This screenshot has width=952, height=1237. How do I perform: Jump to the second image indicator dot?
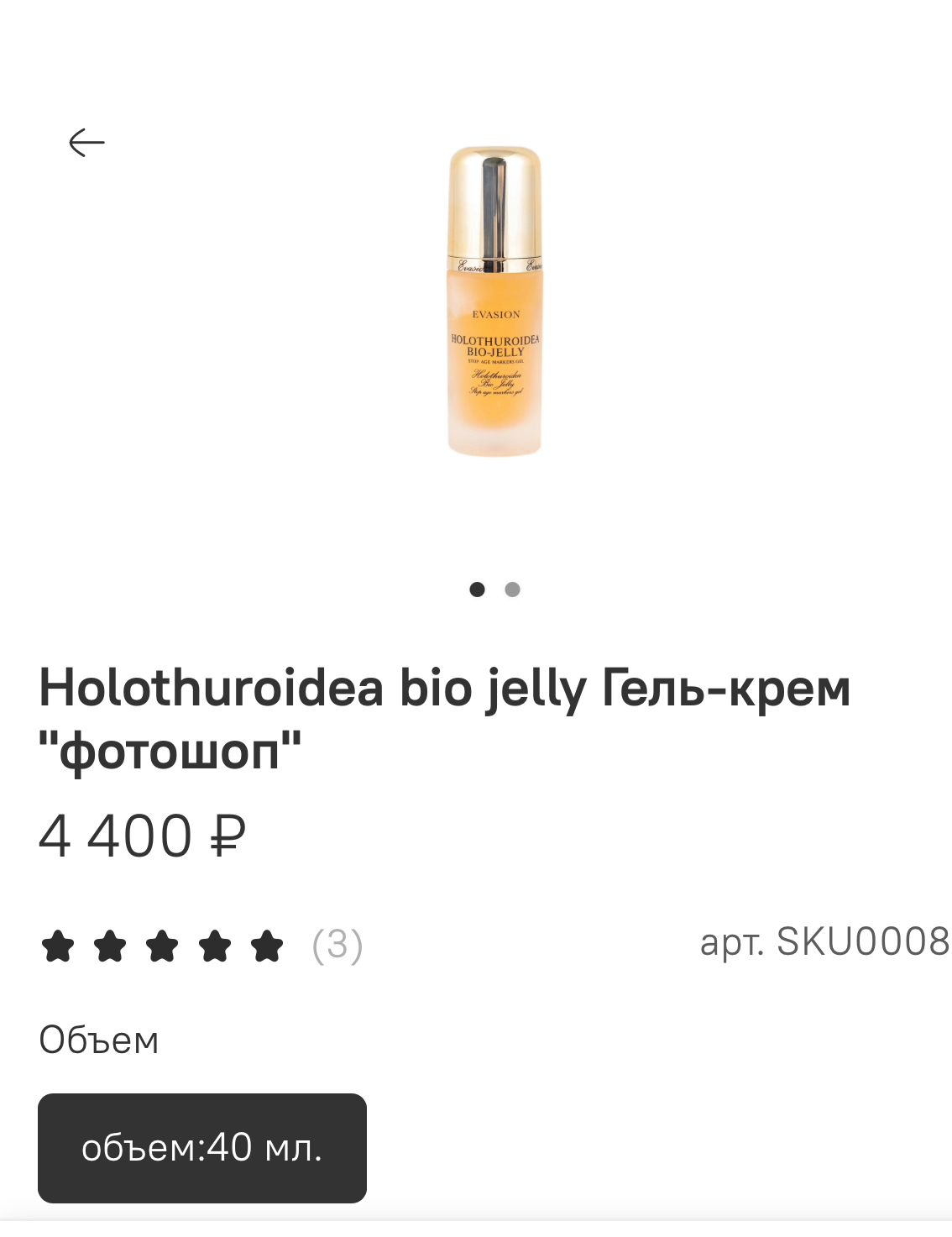point(512,590)
